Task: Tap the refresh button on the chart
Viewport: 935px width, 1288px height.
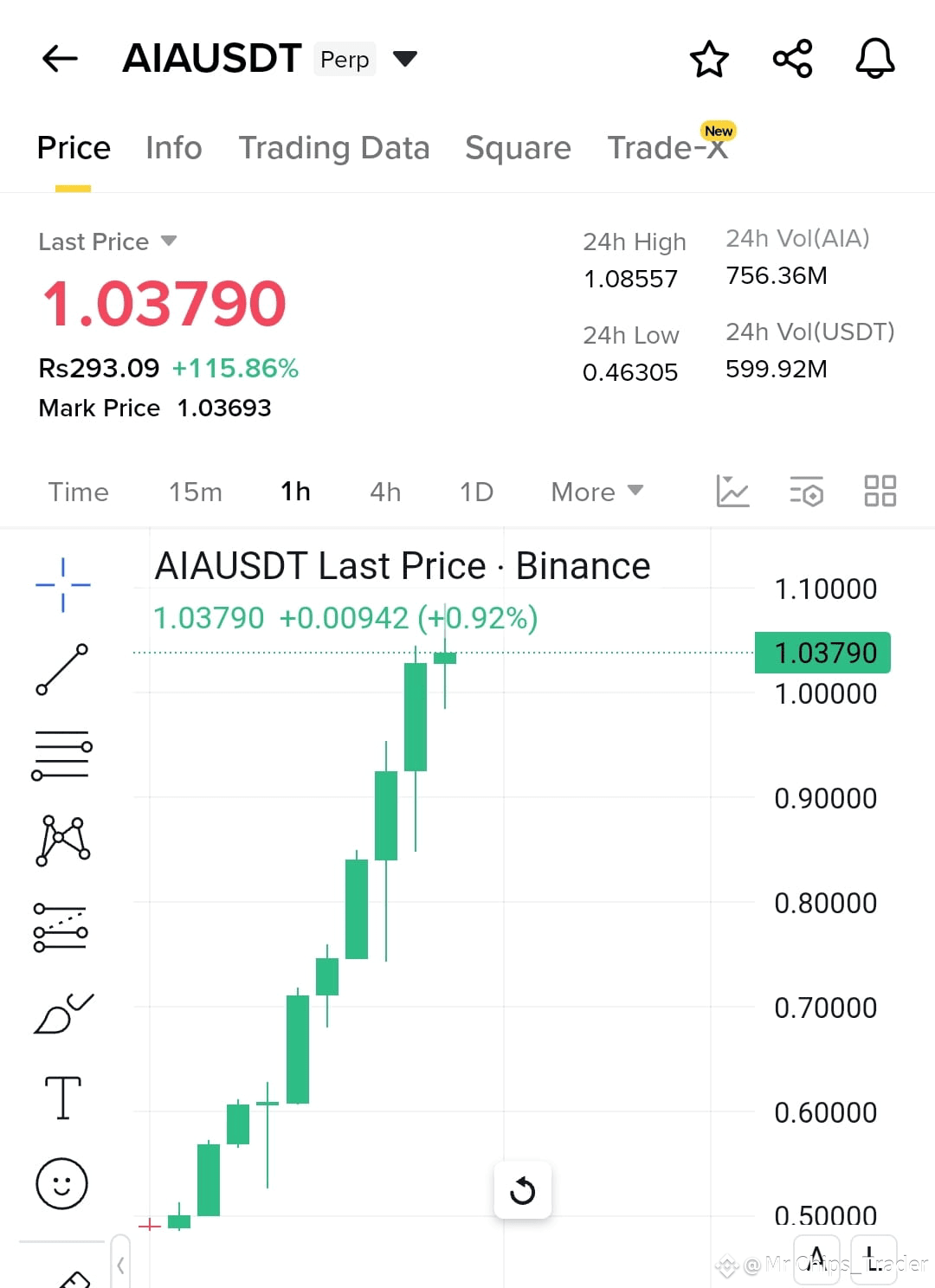Action: coord(522,1190)
